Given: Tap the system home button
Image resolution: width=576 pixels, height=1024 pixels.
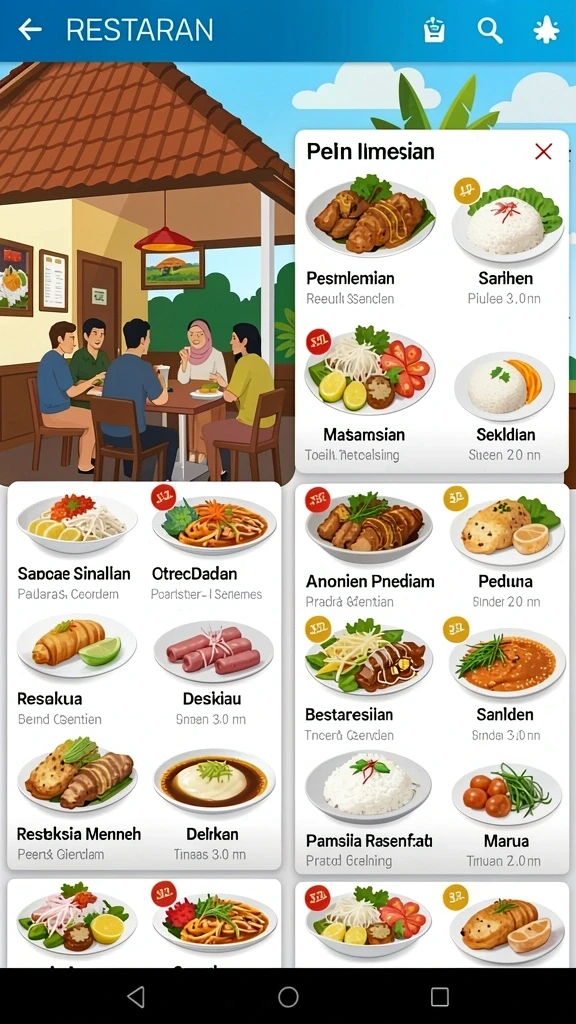Looking at the screenshot, I should [x=288, y=997].
